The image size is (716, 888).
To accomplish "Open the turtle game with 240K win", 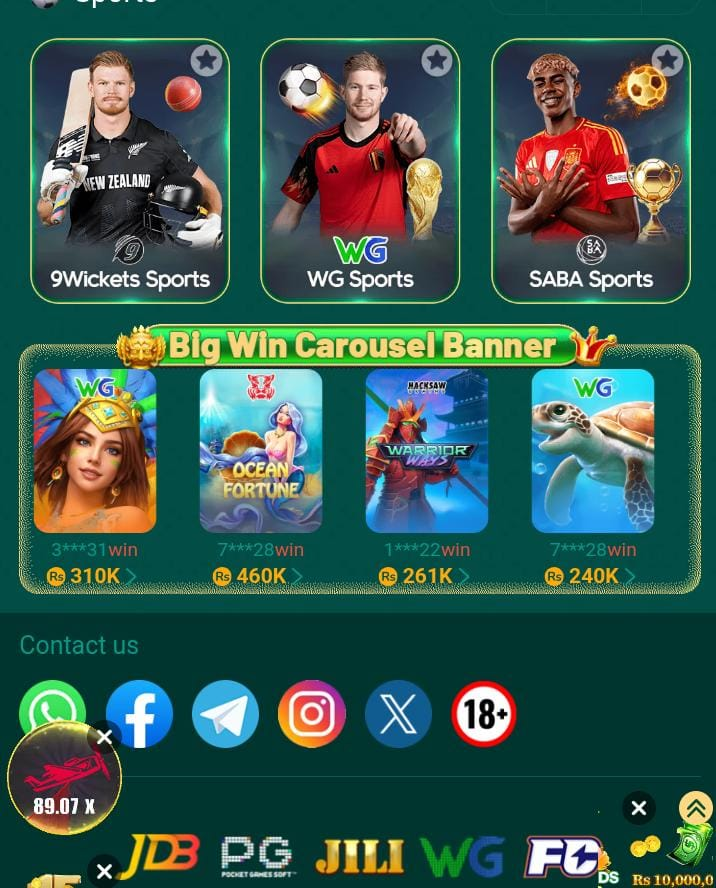I will (593, 451).
